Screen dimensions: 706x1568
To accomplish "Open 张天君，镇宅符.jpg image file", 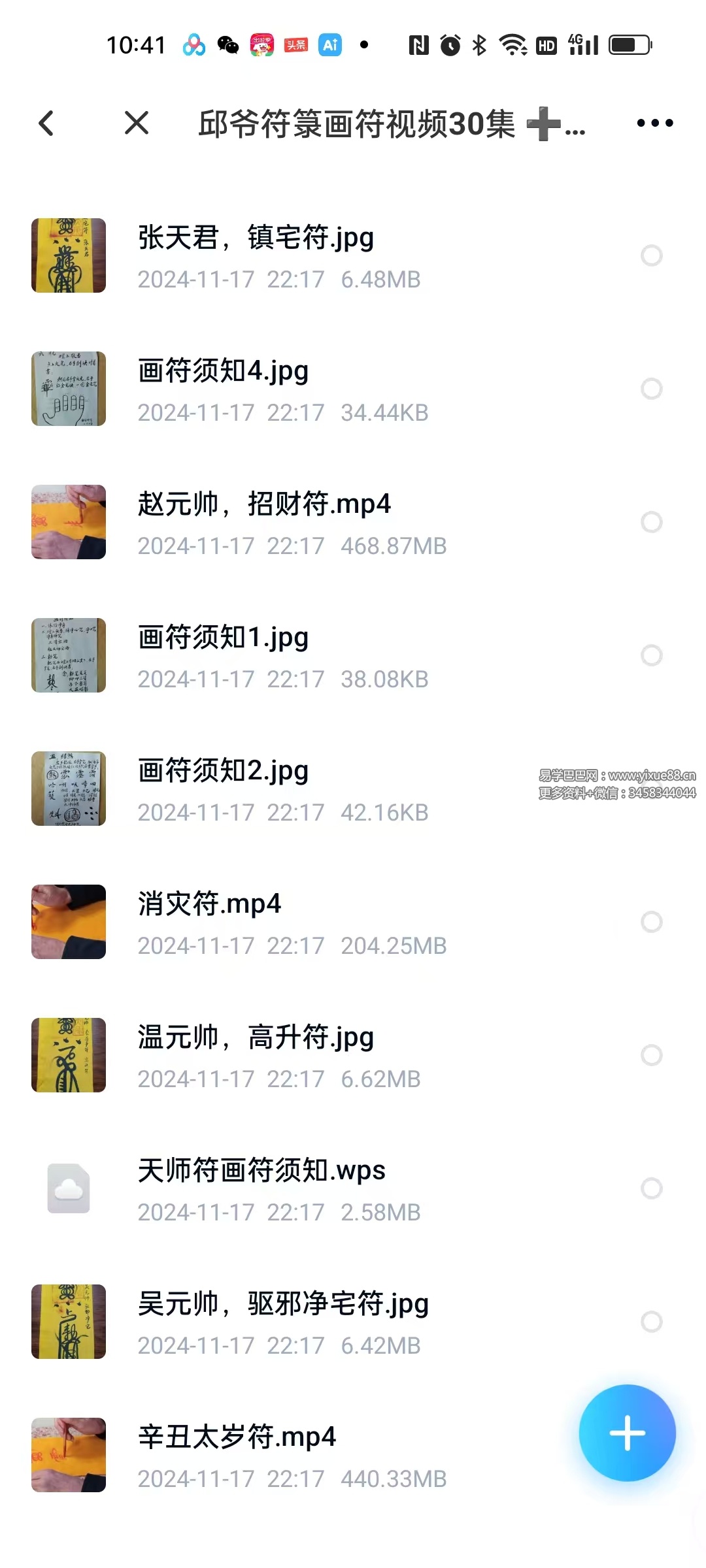I will coord(256,238).
